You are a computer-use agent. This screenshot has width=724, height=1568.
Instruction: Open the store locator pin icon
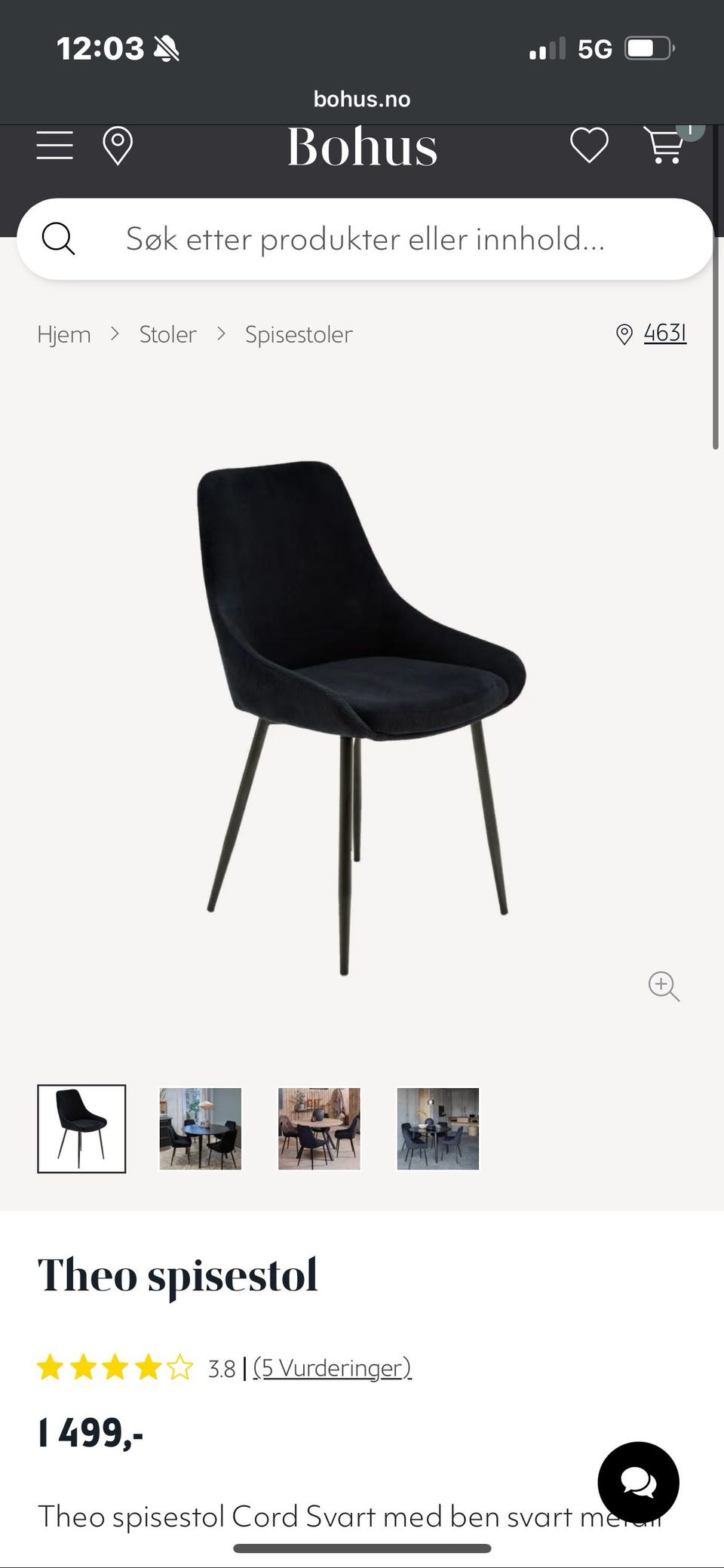118,146
